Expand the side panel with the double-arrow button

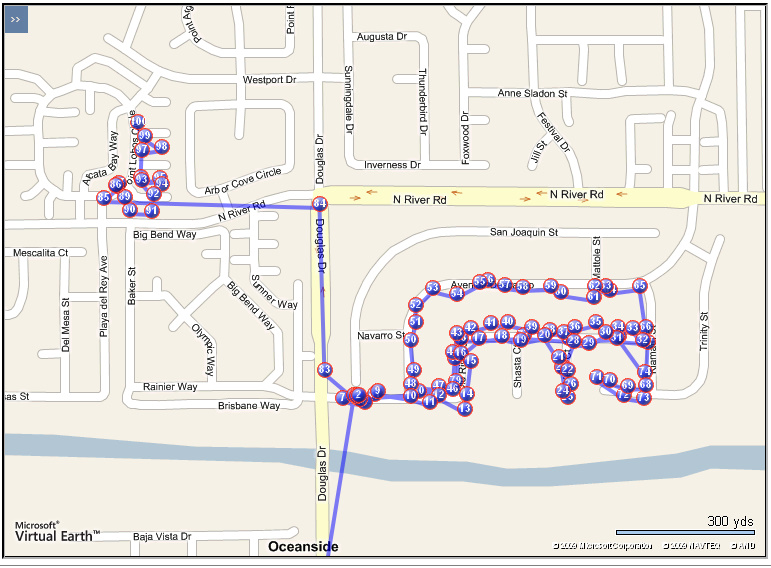[x=16, y=19]
